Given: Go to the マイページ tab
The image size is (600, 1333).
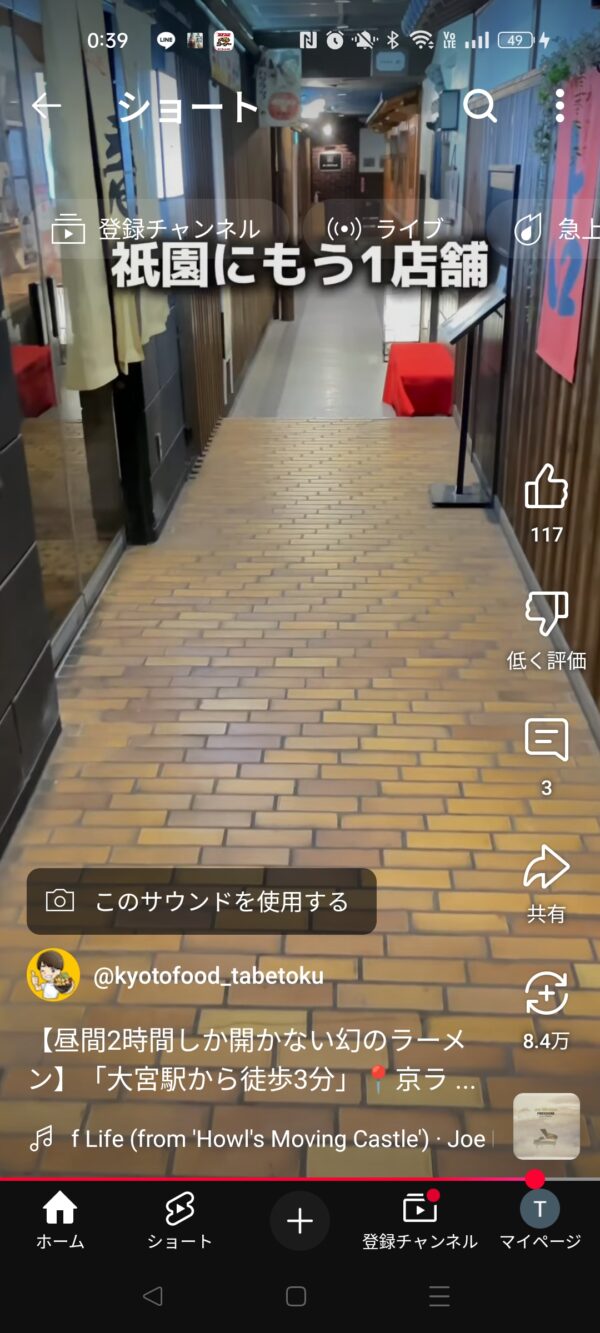Looking at the screenshot, I should click(540, 1220).
